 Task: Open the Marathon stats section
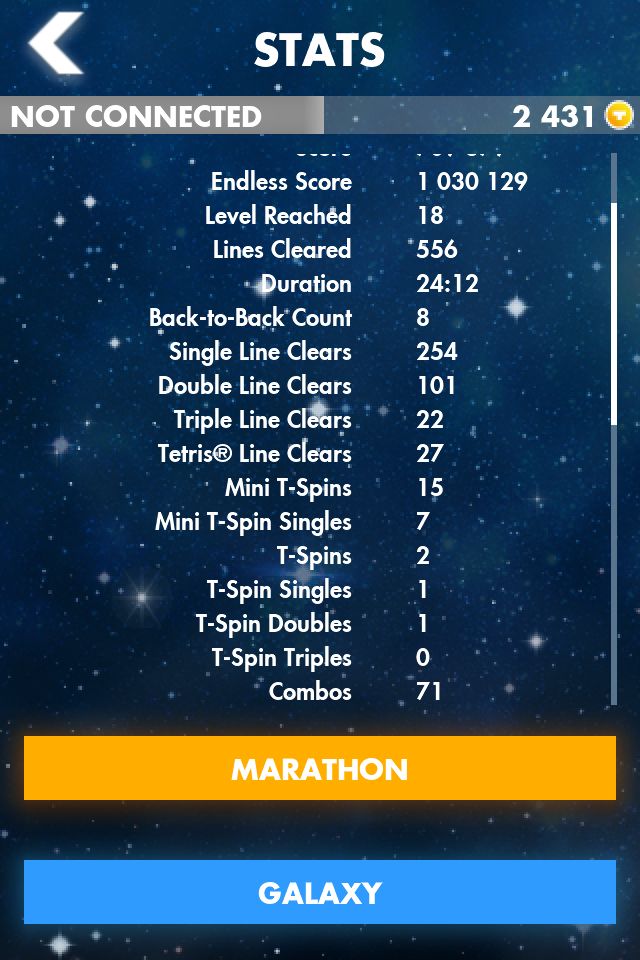click(x=320, y=768)
